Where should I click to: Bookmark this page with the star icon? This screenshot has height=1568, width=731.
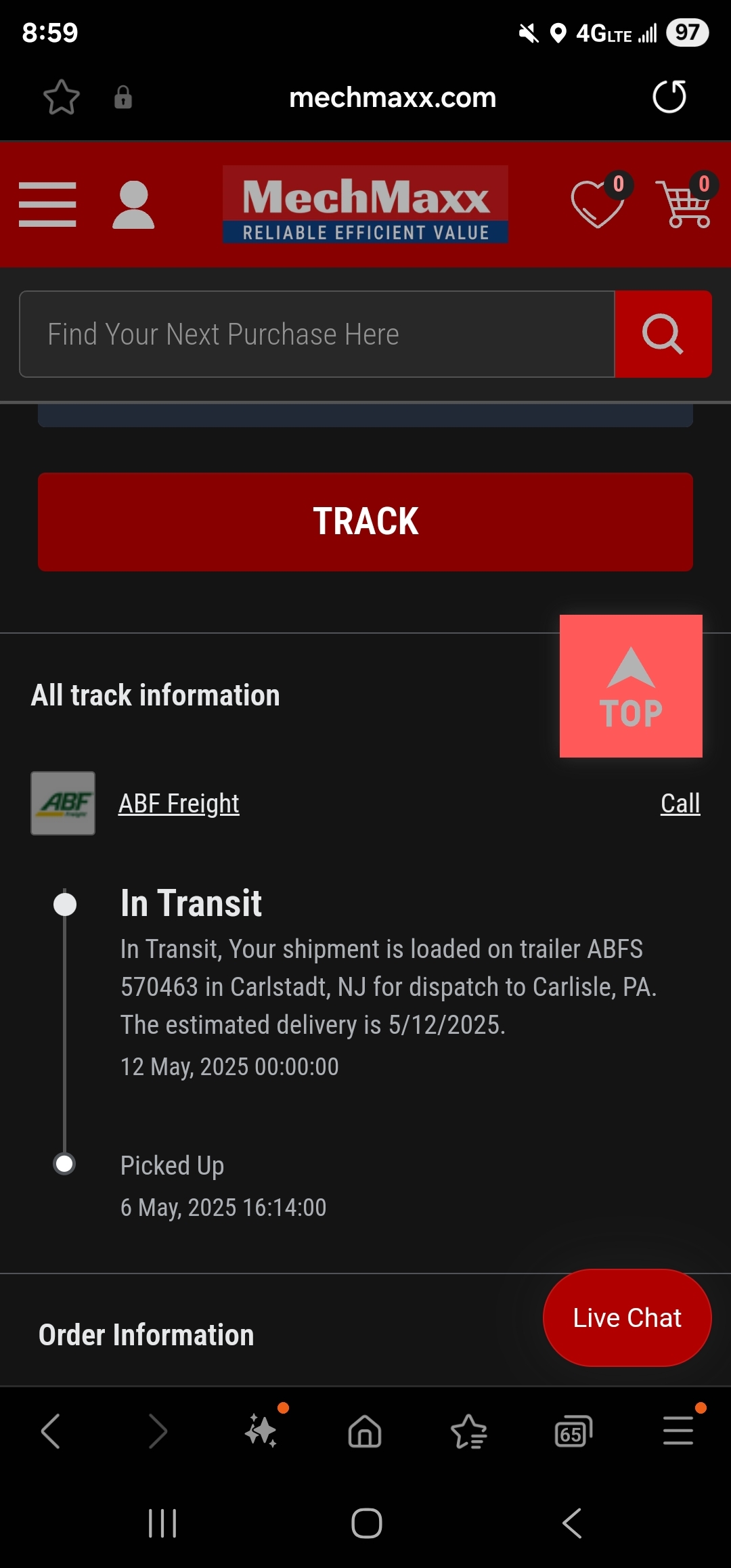61,97
